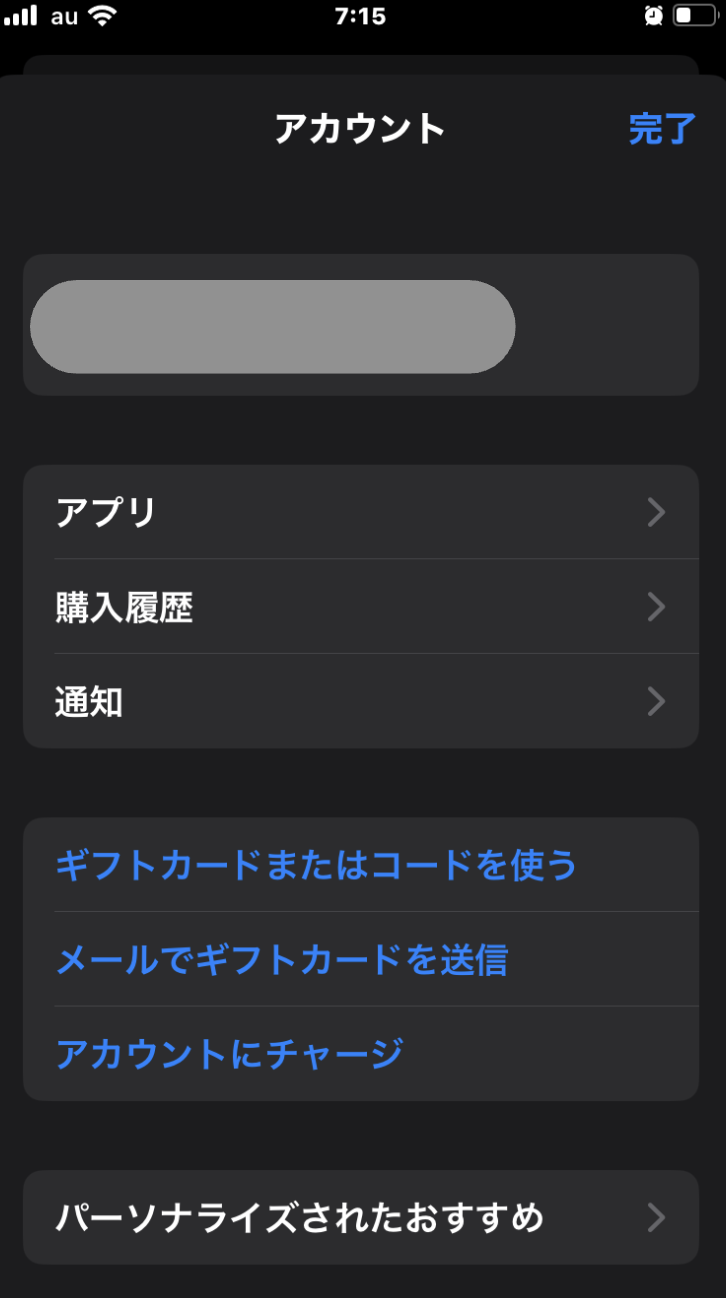Tap the clock showing 7:15
The image size is (726, 1298).
362,15
